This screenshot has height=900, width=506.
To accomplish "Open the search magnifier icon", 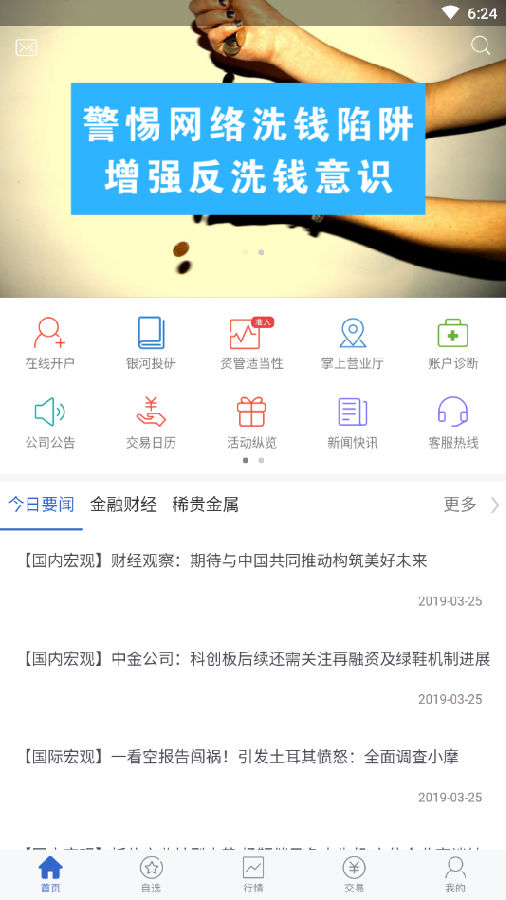I will tap(480, 45).
